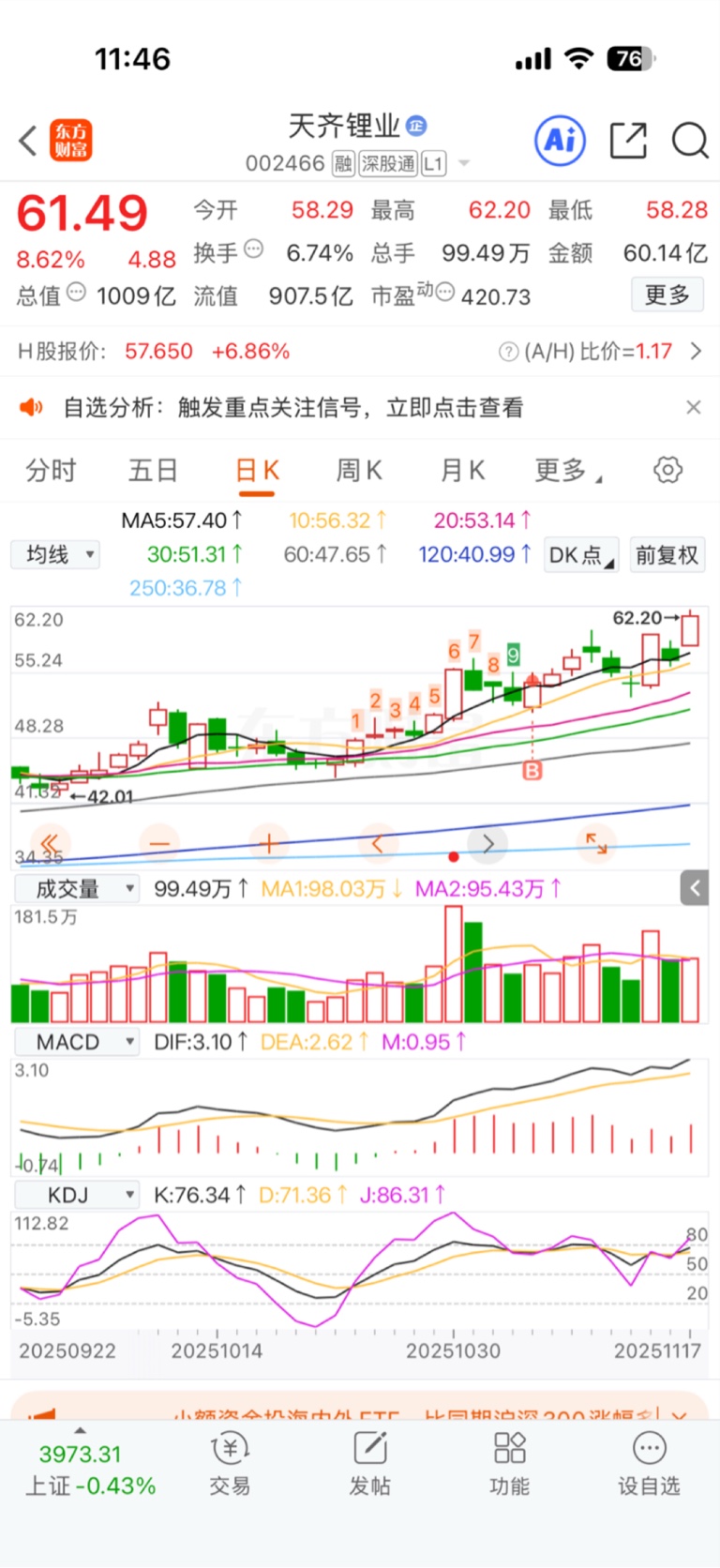
Task: Change the 前复权 adjustment setting
Action: click(x=667, y=554)
